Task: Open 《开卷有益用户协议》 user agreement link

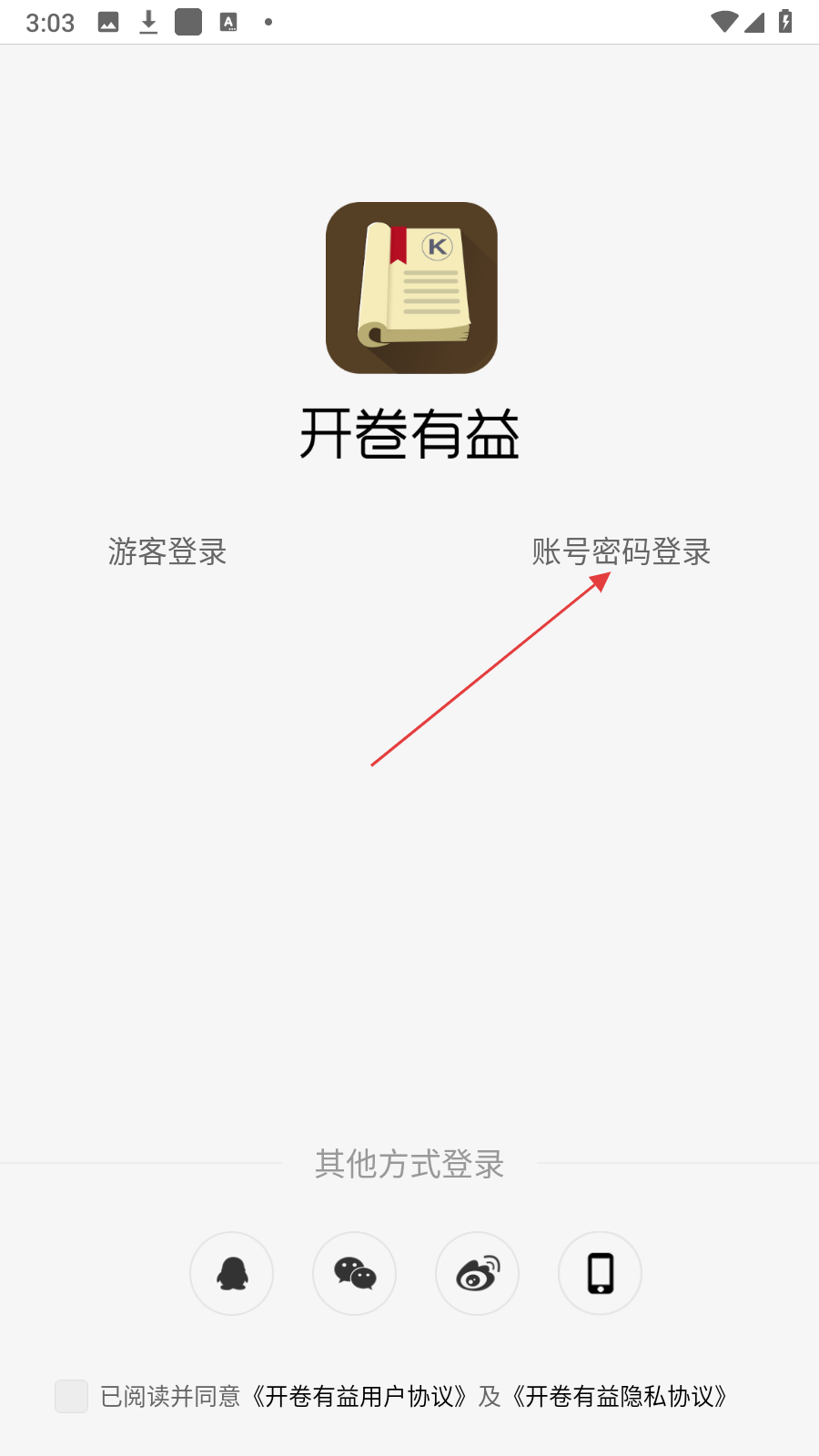Action: (360, 1396)
